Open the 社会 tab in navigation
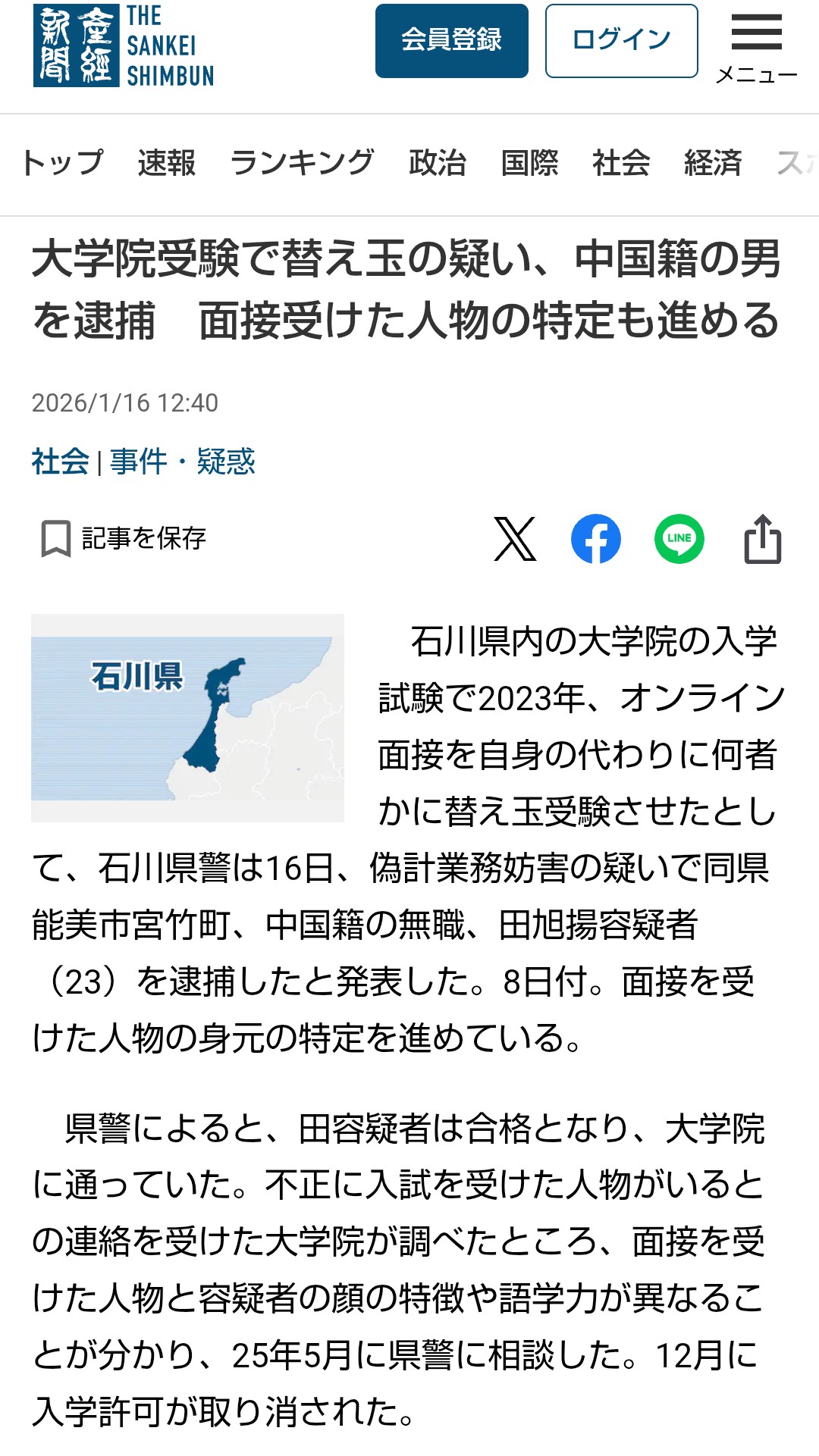This screenshot has height=1456, width=819. 621,162
